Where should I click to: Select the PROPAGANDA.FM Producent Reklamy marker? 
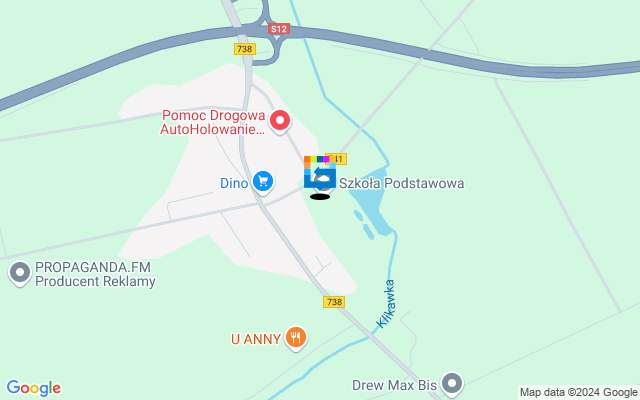[19, 272]
